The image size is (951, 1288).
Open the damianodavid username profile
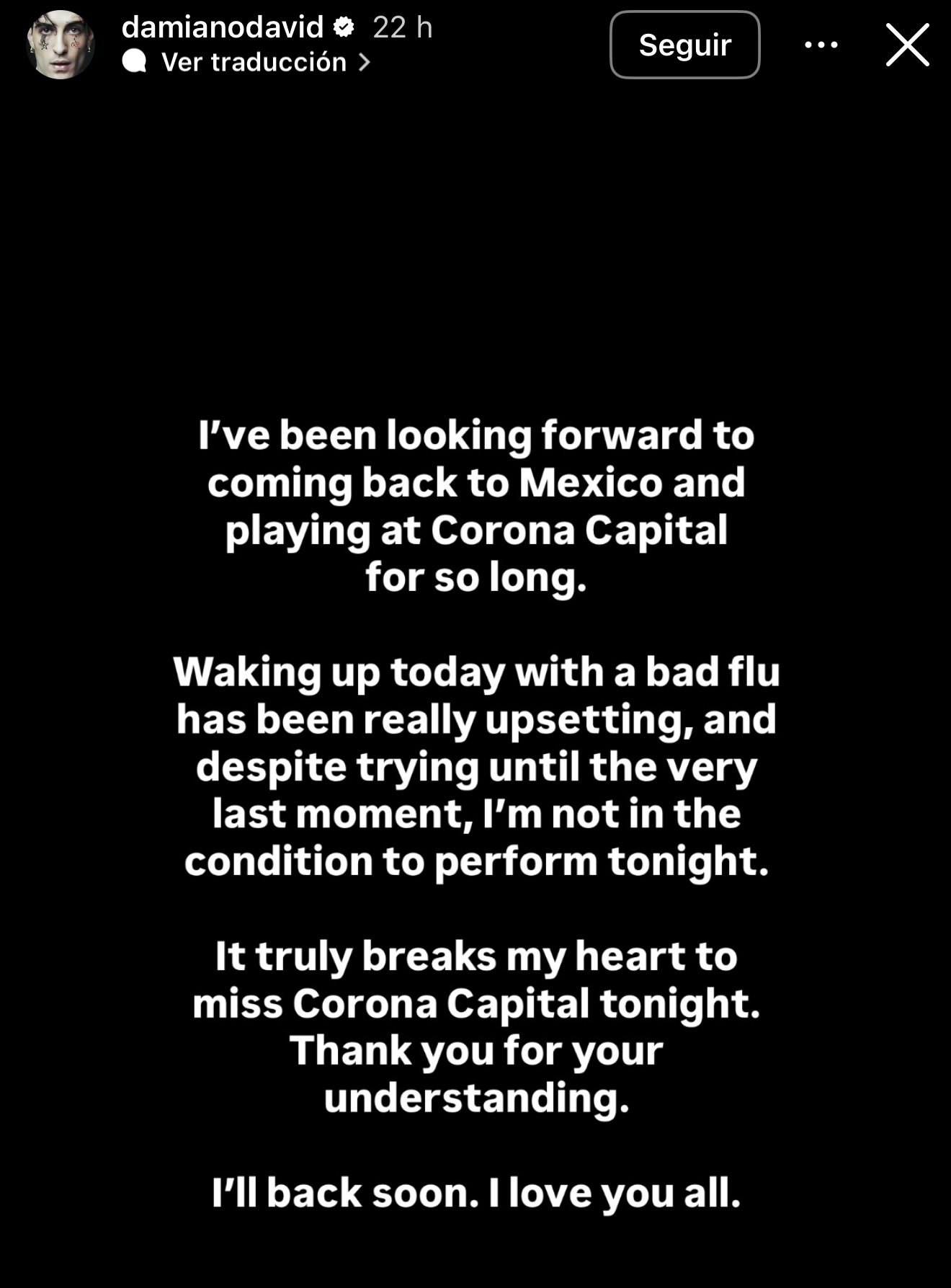tap(223, 27)
